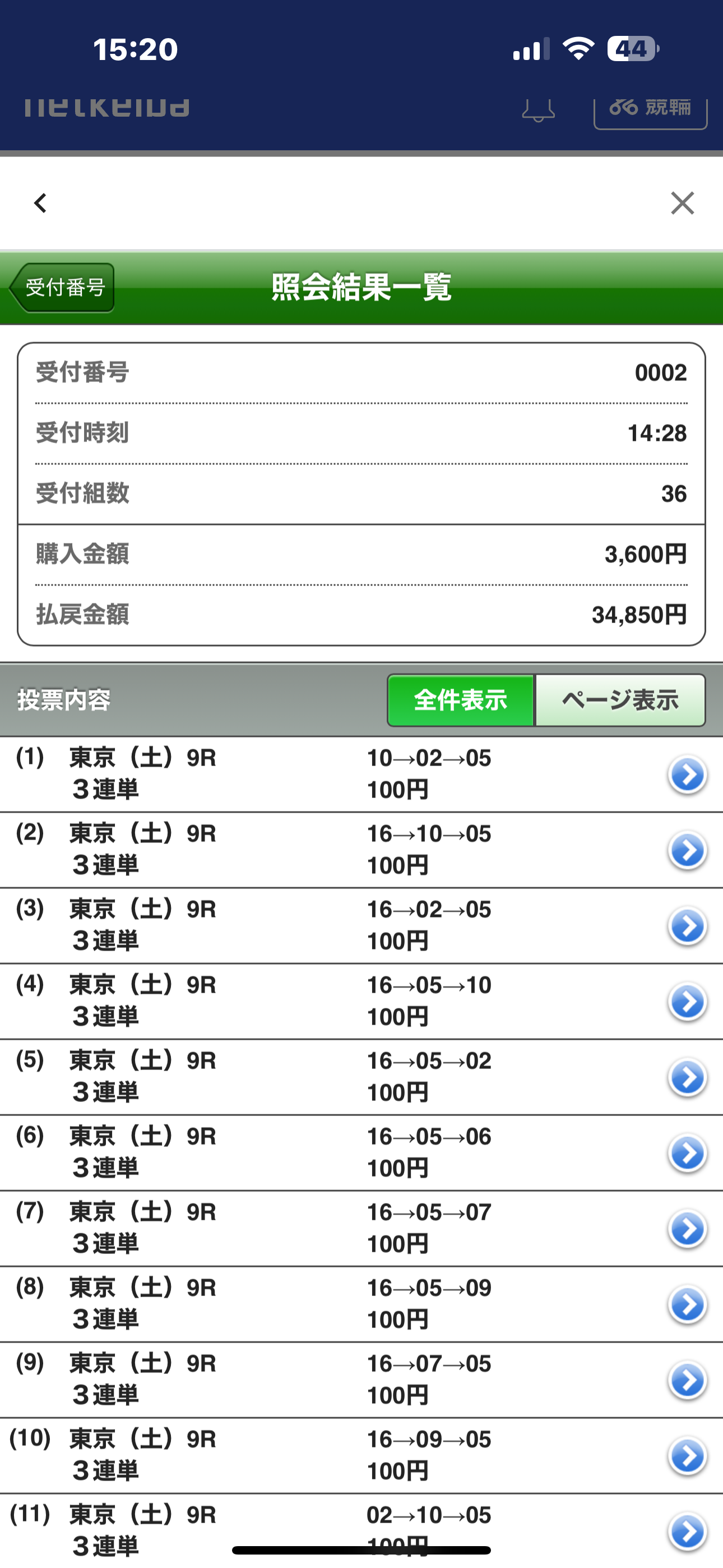This screenshot has height=1568, width=723.
Task: Open bet (1) details 10→02→05
Action: pos(688,775)
